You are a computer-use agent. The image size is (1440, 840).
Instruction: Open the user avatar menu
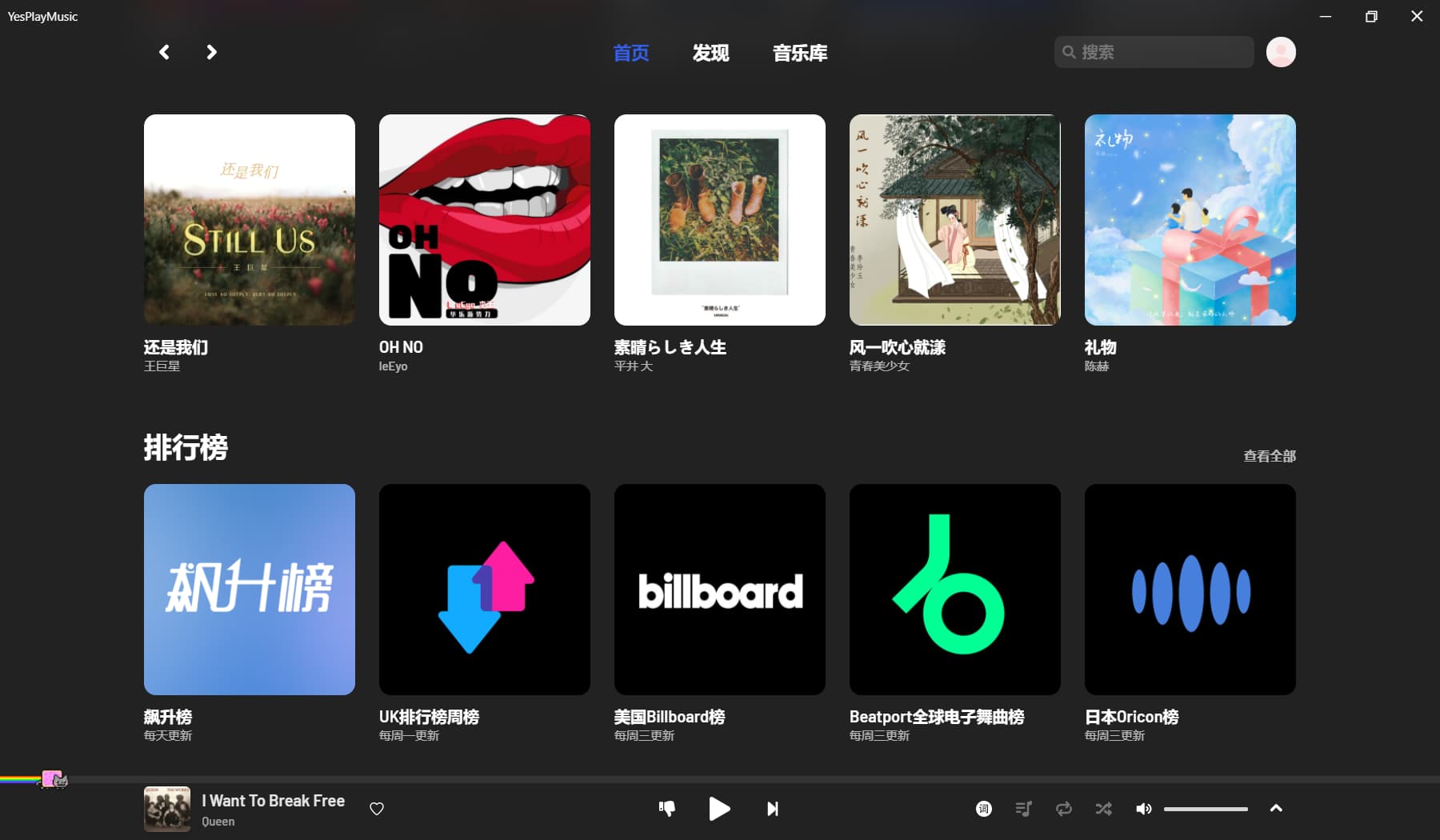pyautogui.click(x=1281, y=52)
